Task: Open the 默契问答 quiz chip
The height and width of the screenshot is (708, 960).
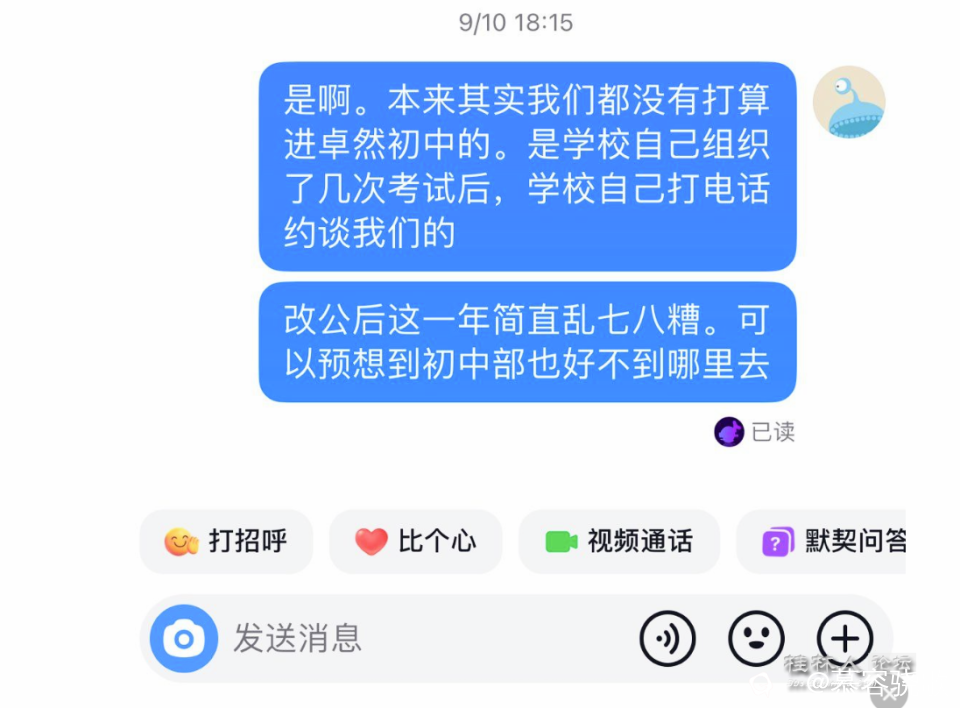Action: click(x=835, y=542)
